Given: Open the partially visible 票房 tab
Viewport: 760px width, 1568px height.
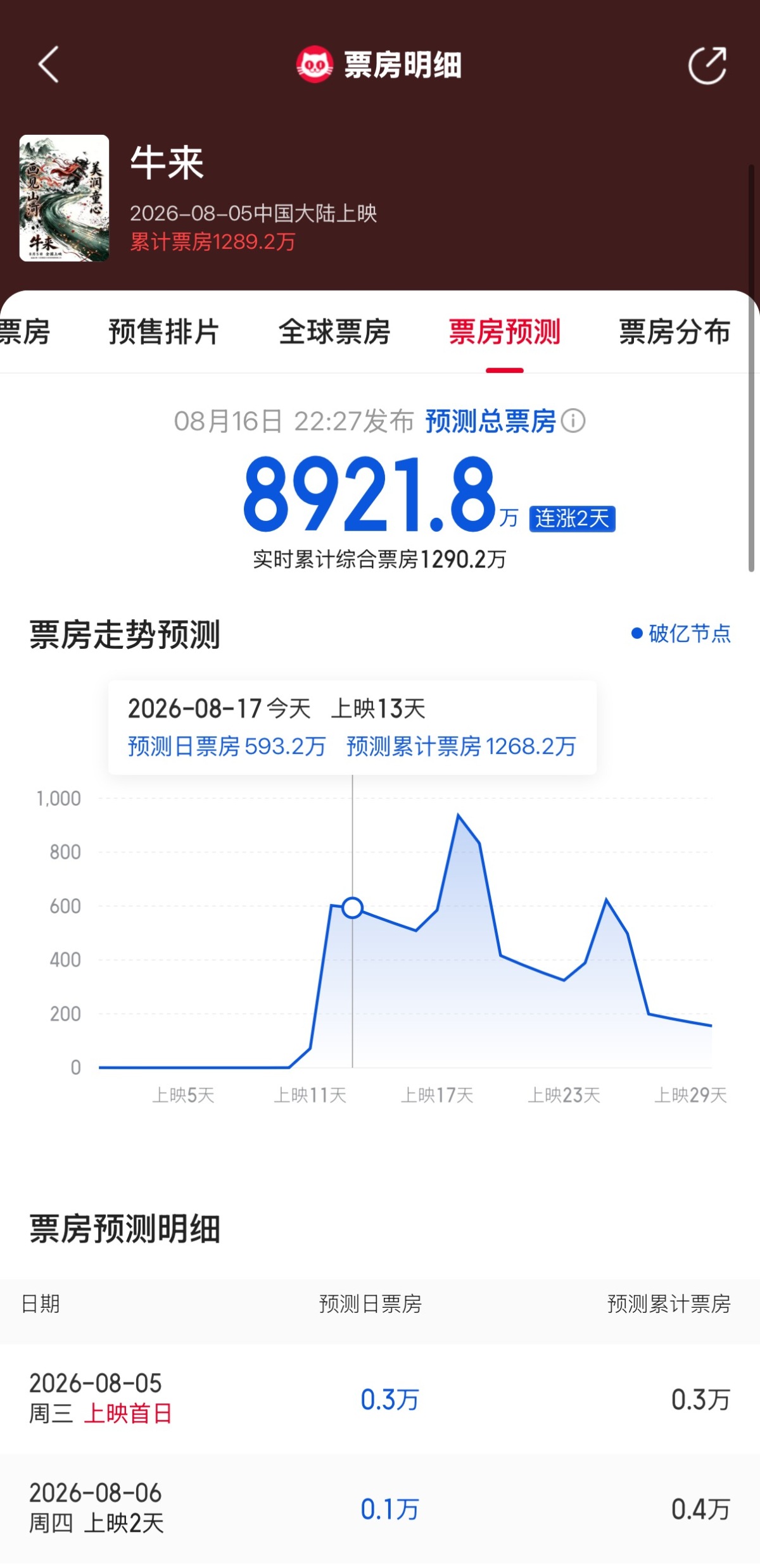Looking at the screenshot, I should pyautogui.click(x=25, y=332).
